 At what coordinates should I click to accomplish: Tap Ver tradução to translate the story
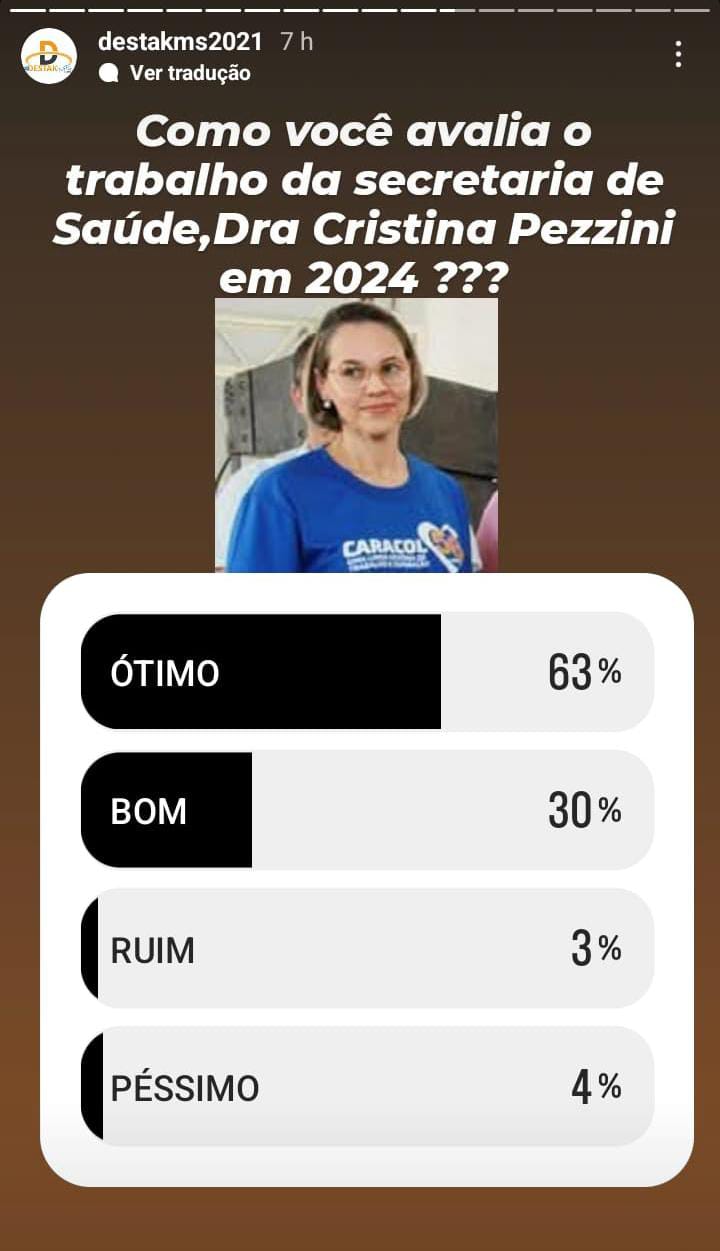point(189,73)
